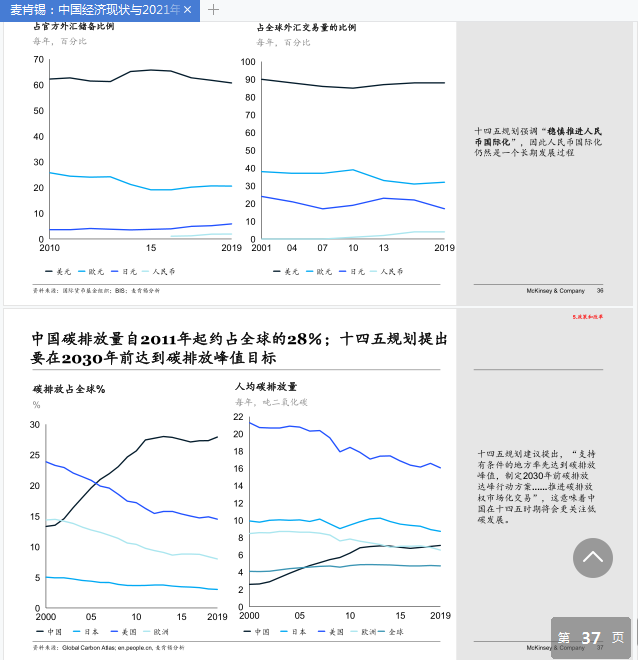Close the 麦肯锡 document tab
638x660 pixels.
[188, 10]
